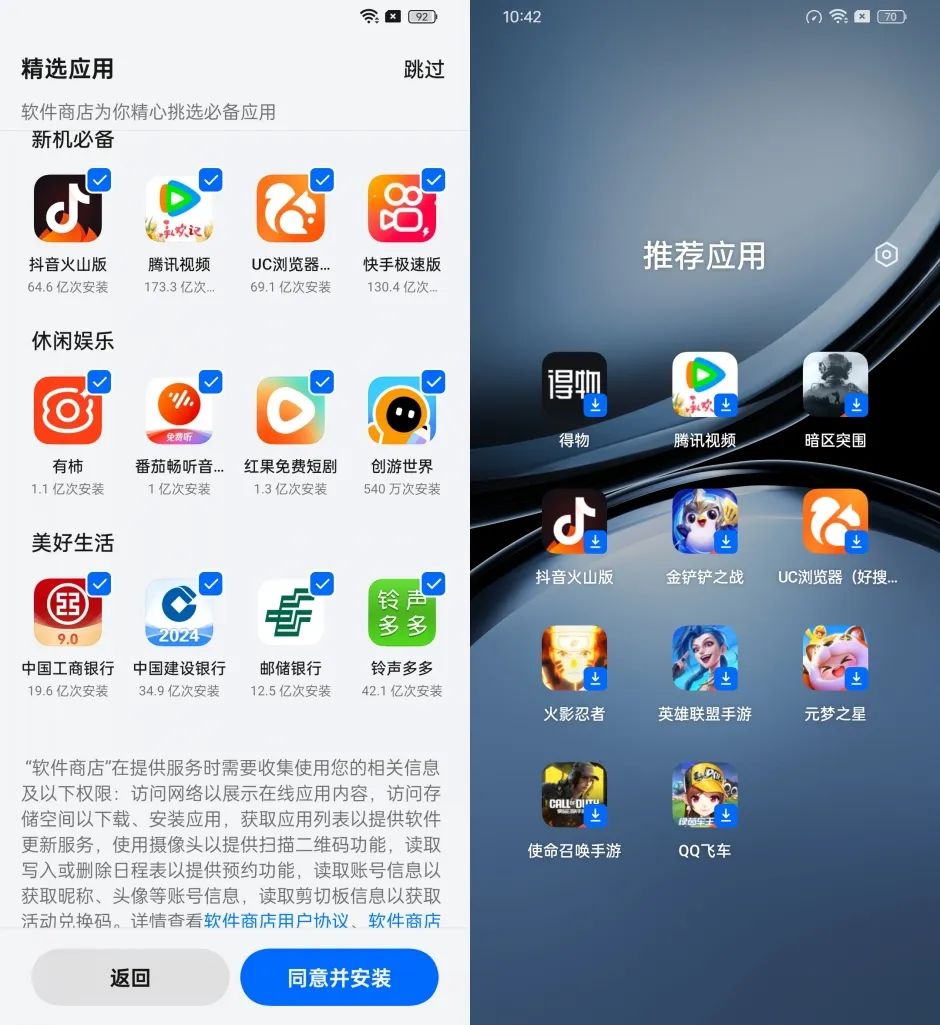Screen dimensions: 940x1025
Task: Uncheck 快手极速版 app
Action: [433, 180]
